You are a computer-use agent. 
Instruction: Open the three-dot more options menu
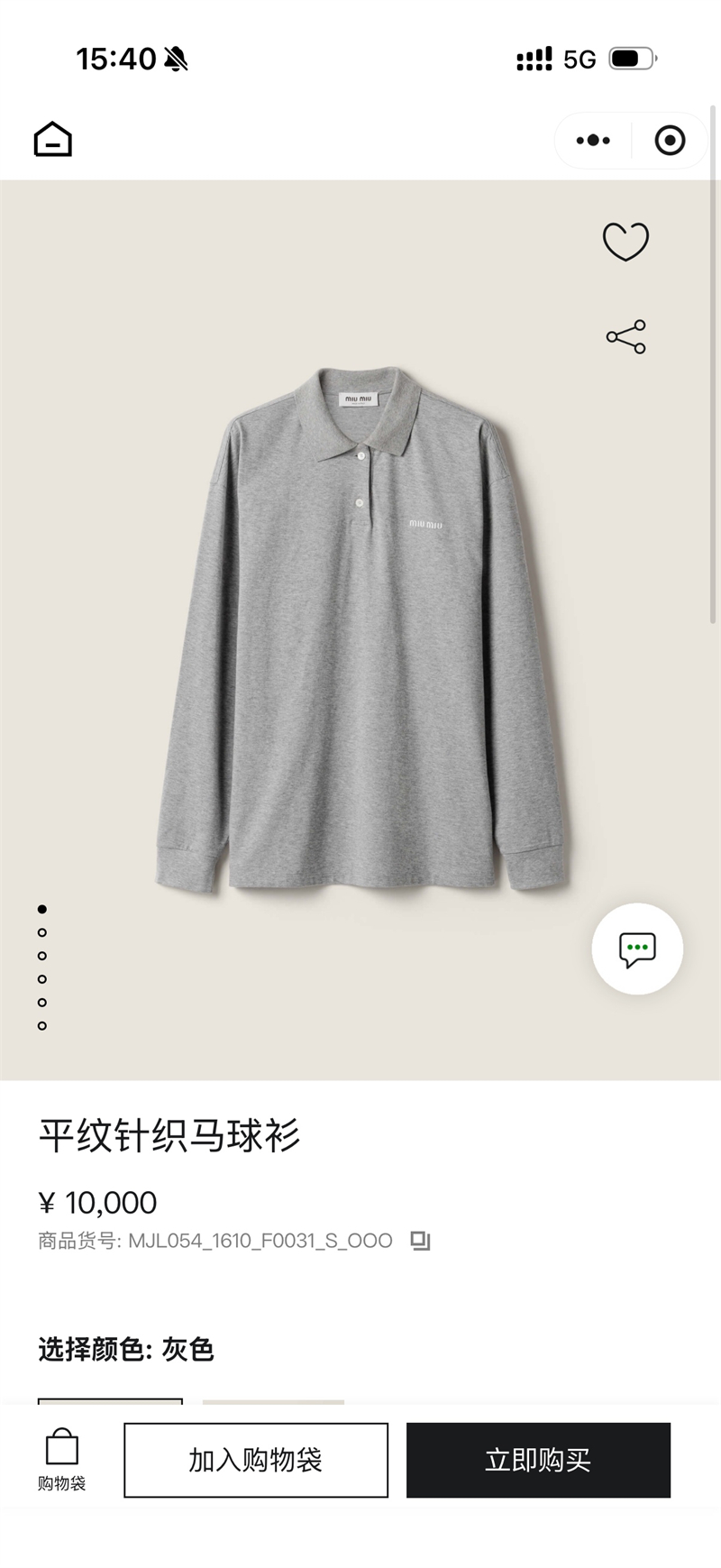[x=592, y=140]
